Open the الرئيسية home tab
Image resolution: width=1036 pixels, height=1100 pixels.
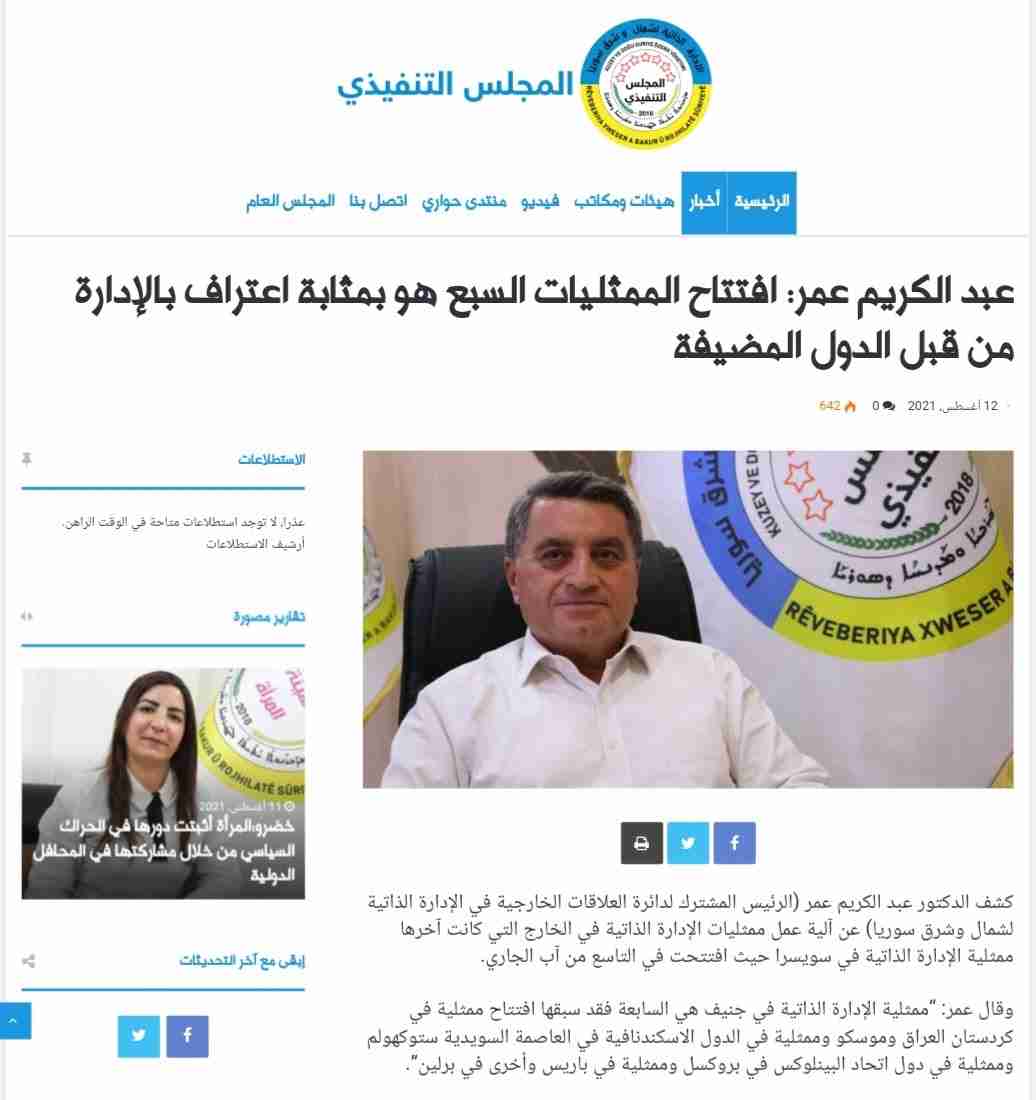762,202
